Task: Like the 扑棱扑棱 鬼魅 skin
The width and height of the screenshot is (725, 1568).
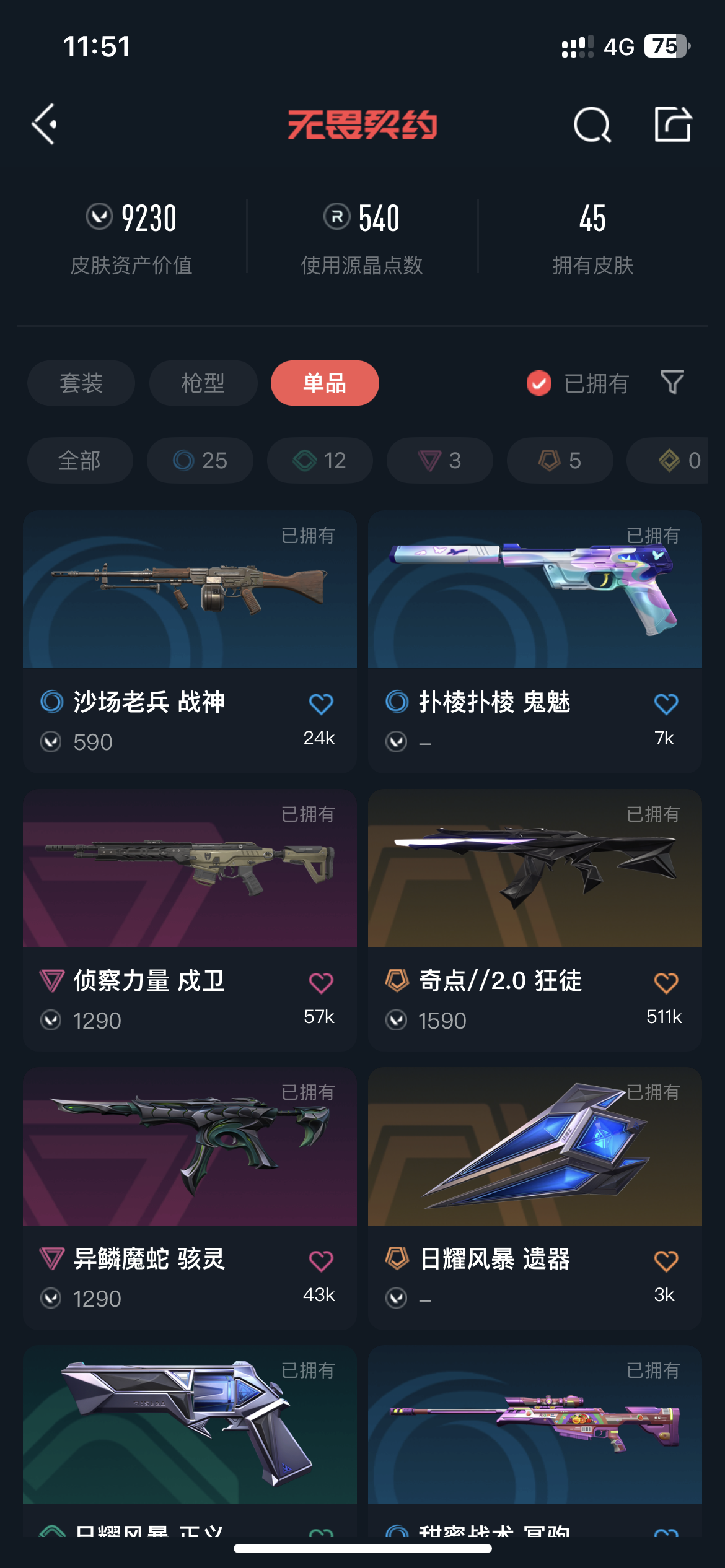Action: (x=666, y=704)
